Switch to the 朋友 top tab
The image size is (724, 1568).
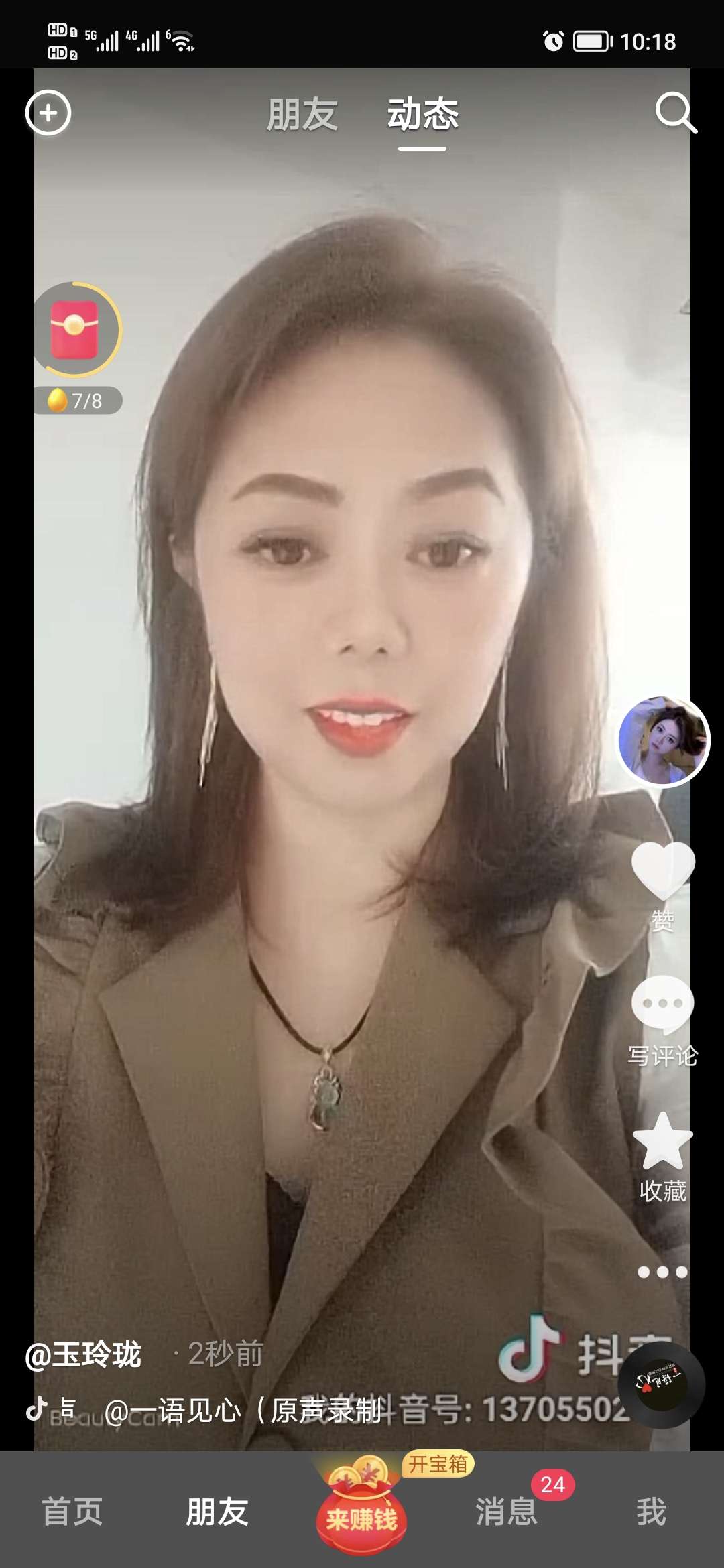tap(302, 115)
